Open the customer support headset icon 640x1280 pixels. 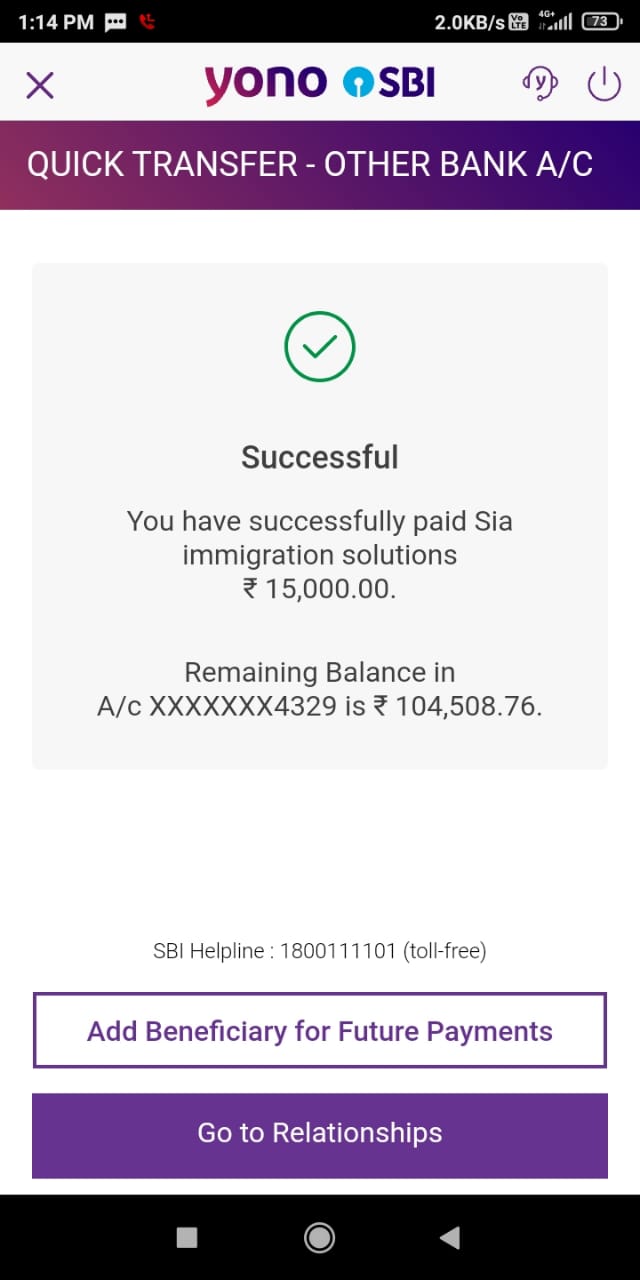pyautogui.click(x=540, y=84)
